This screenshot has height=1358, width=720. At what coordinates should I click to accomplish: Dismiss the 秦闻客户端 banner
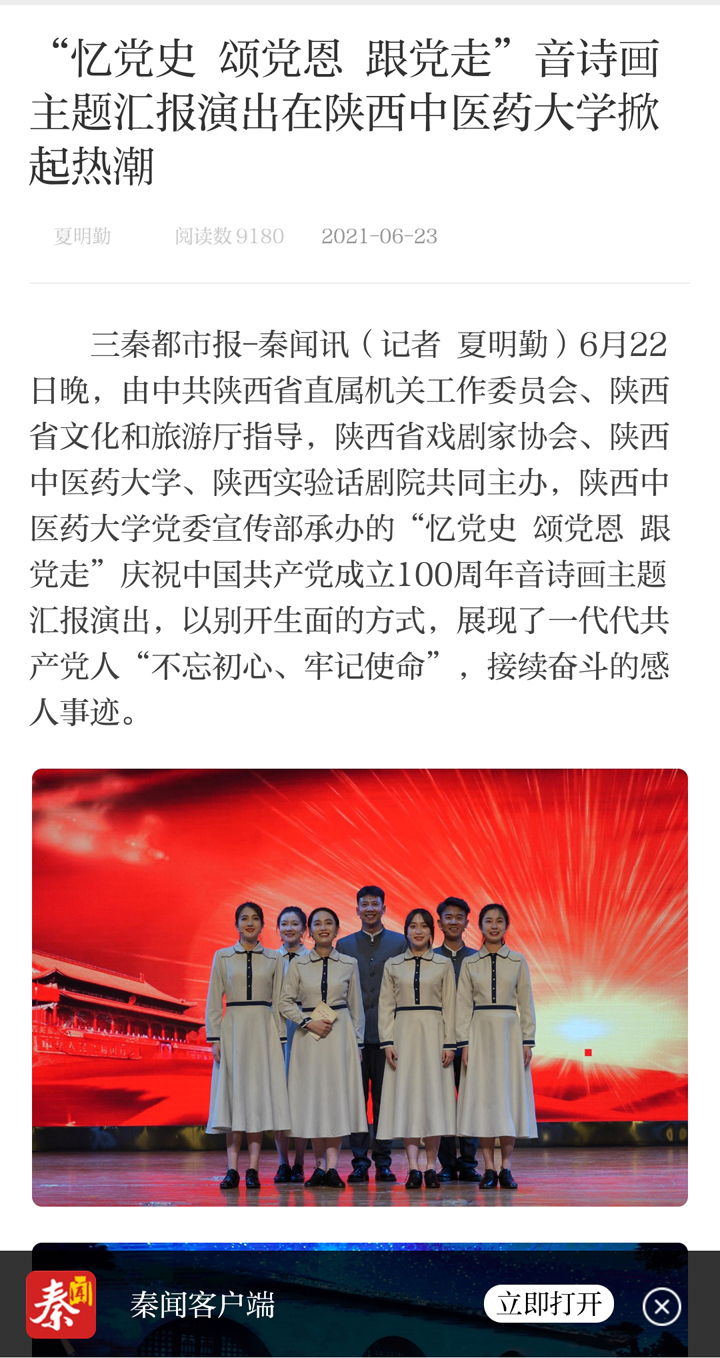[661, 1306]
